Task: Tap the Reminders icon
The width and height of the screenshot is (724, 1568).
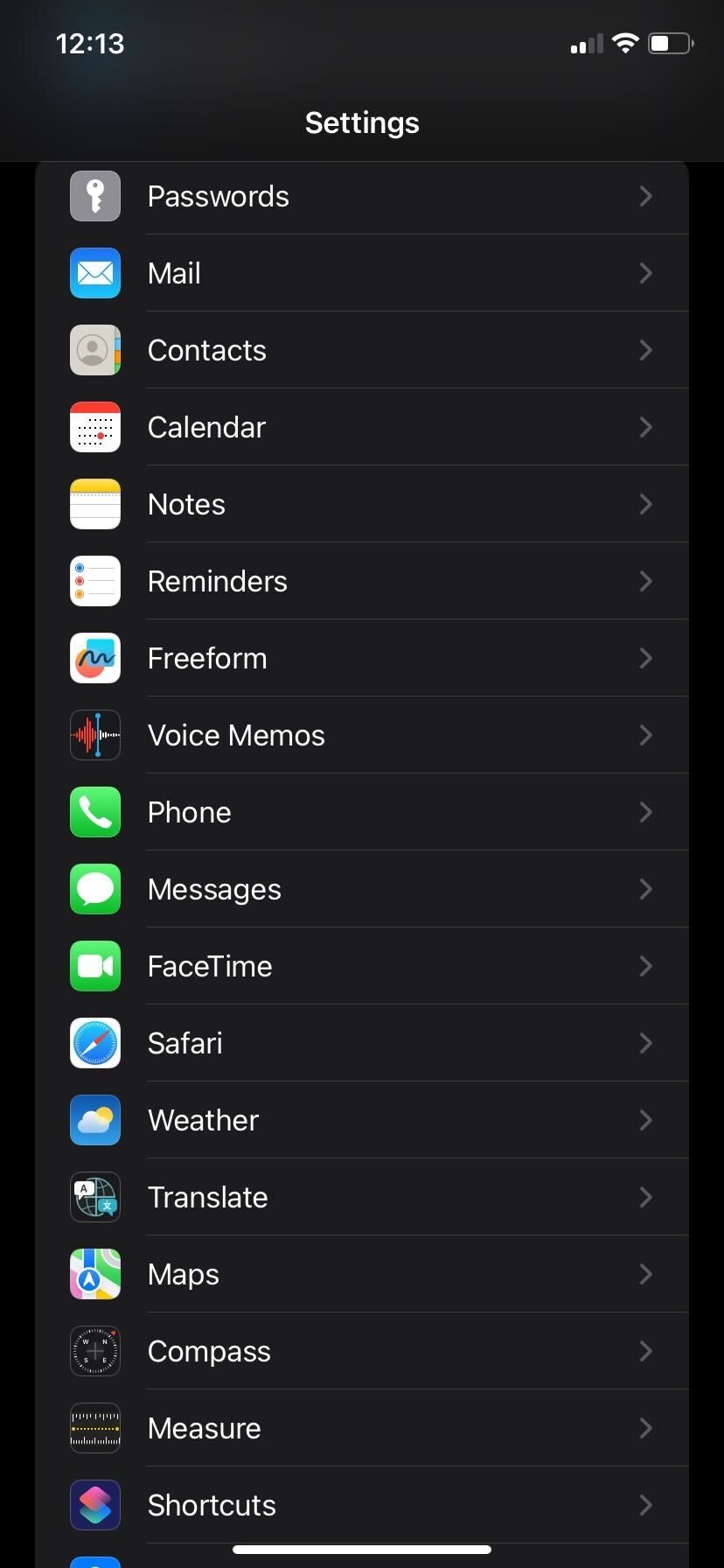Action: pos(94,581)
